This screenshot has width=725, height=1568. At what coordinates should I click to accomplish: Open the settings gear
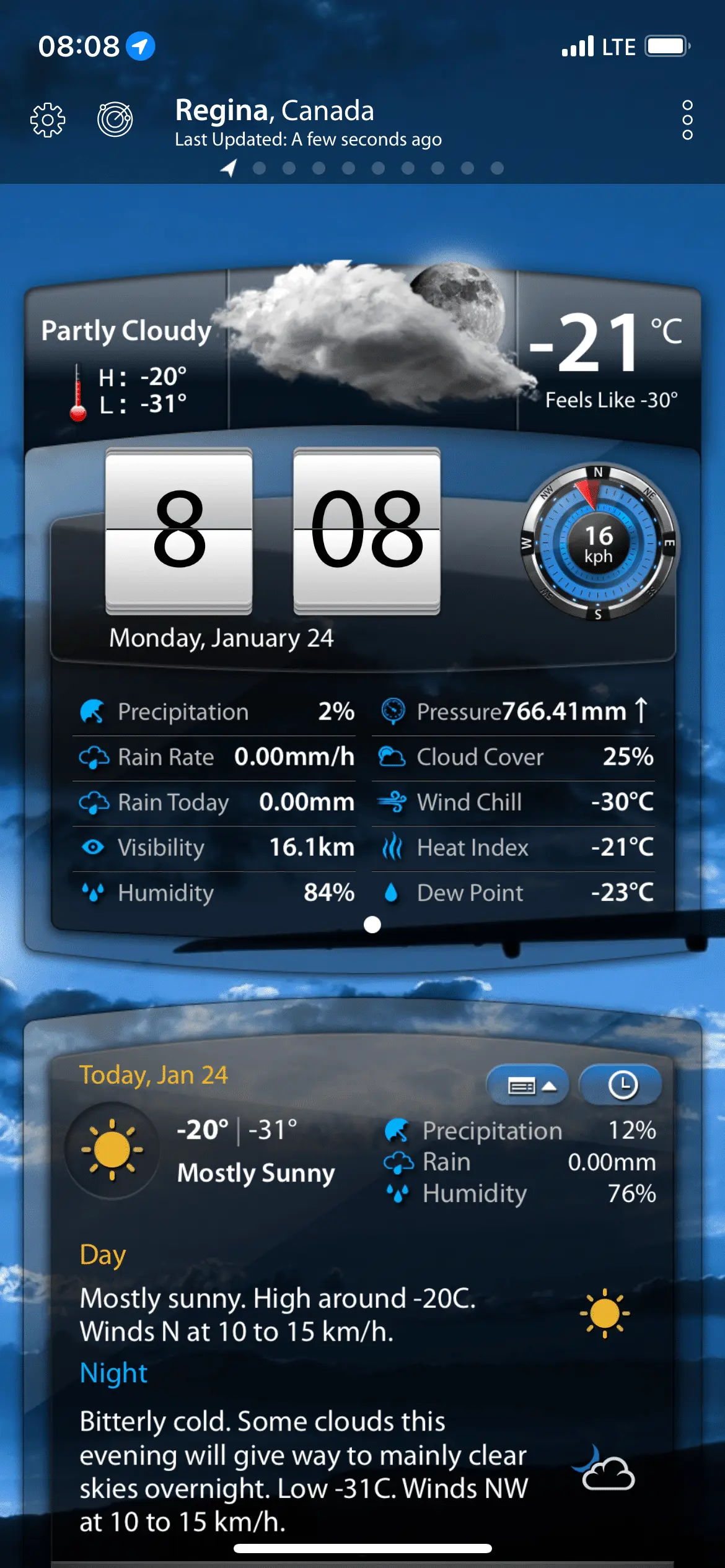48,120
